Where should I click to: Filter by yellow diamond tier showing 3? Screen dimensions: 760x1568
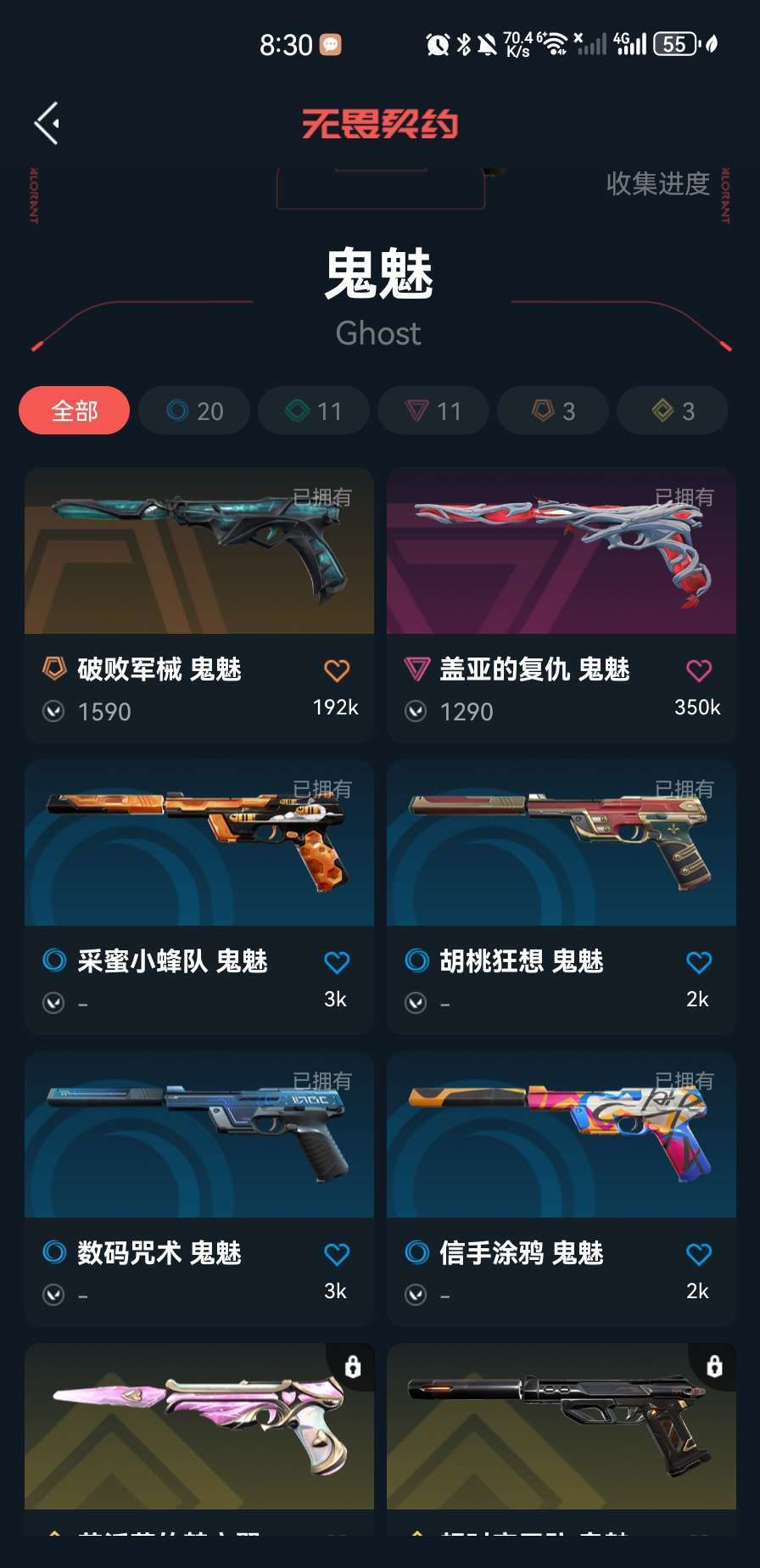(673, 411)
